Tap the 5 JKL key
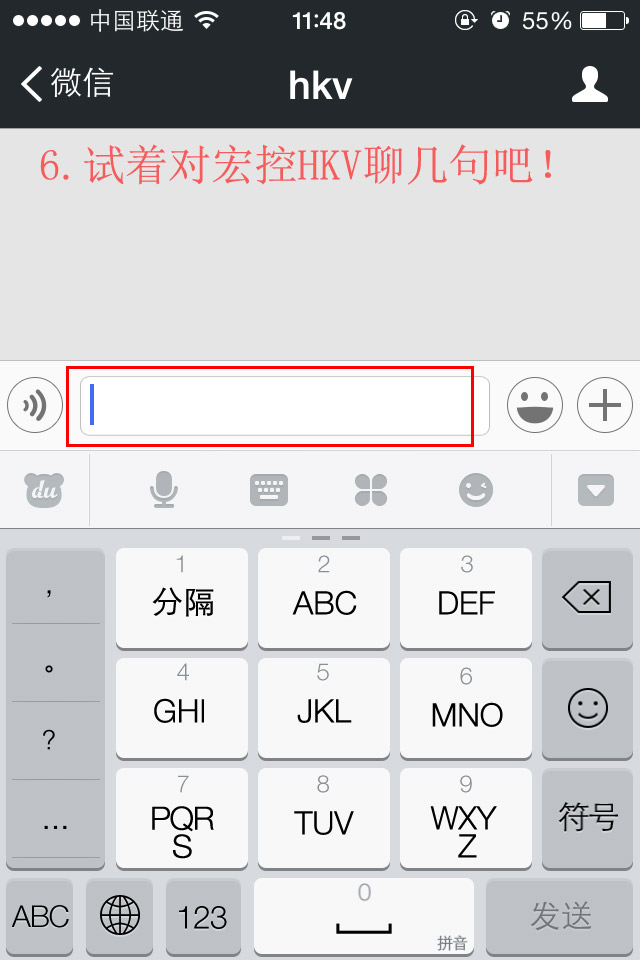Image resolution: width=640 pixels, height=960 pixels. tap(324, 706)
